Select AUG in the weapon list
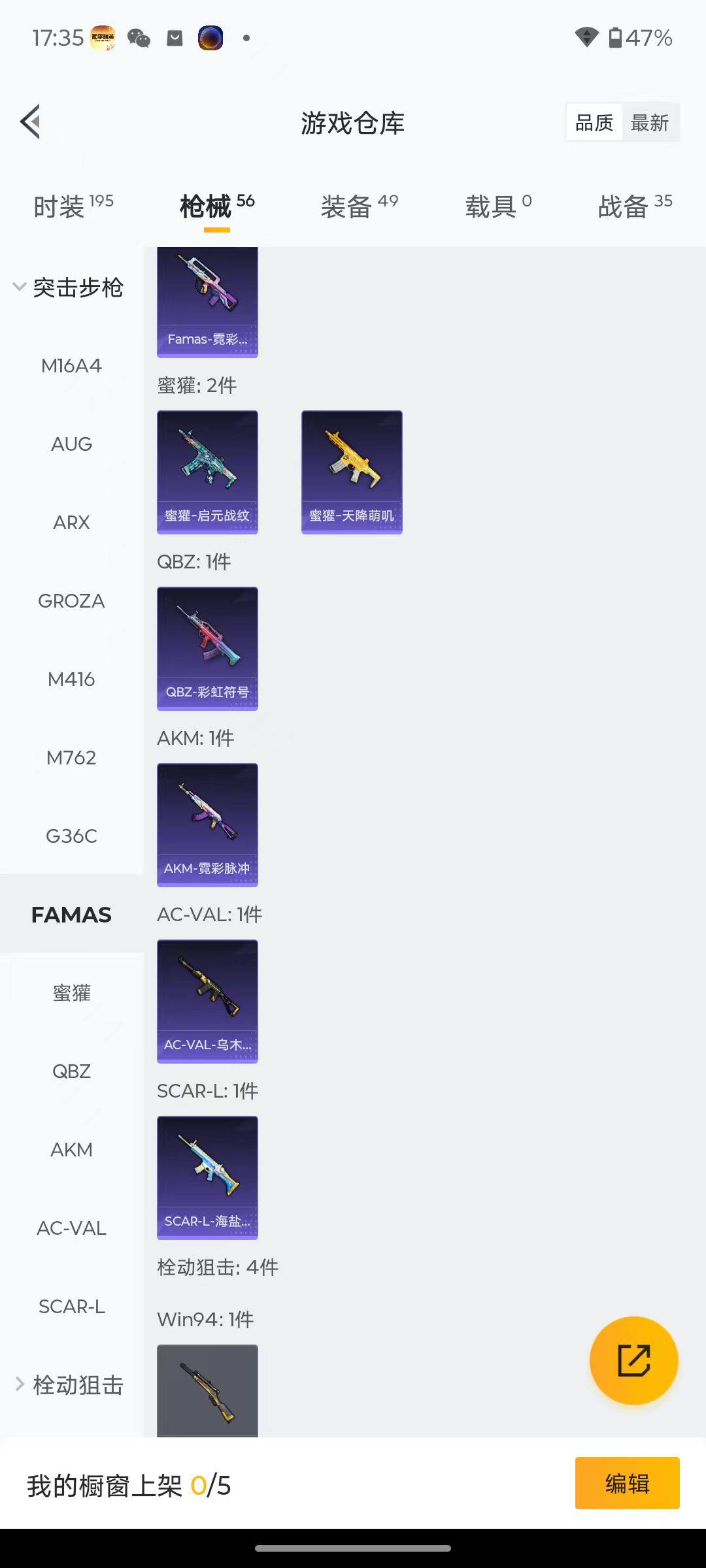This screenshot has height=1568, width=706. coord(71,444)
